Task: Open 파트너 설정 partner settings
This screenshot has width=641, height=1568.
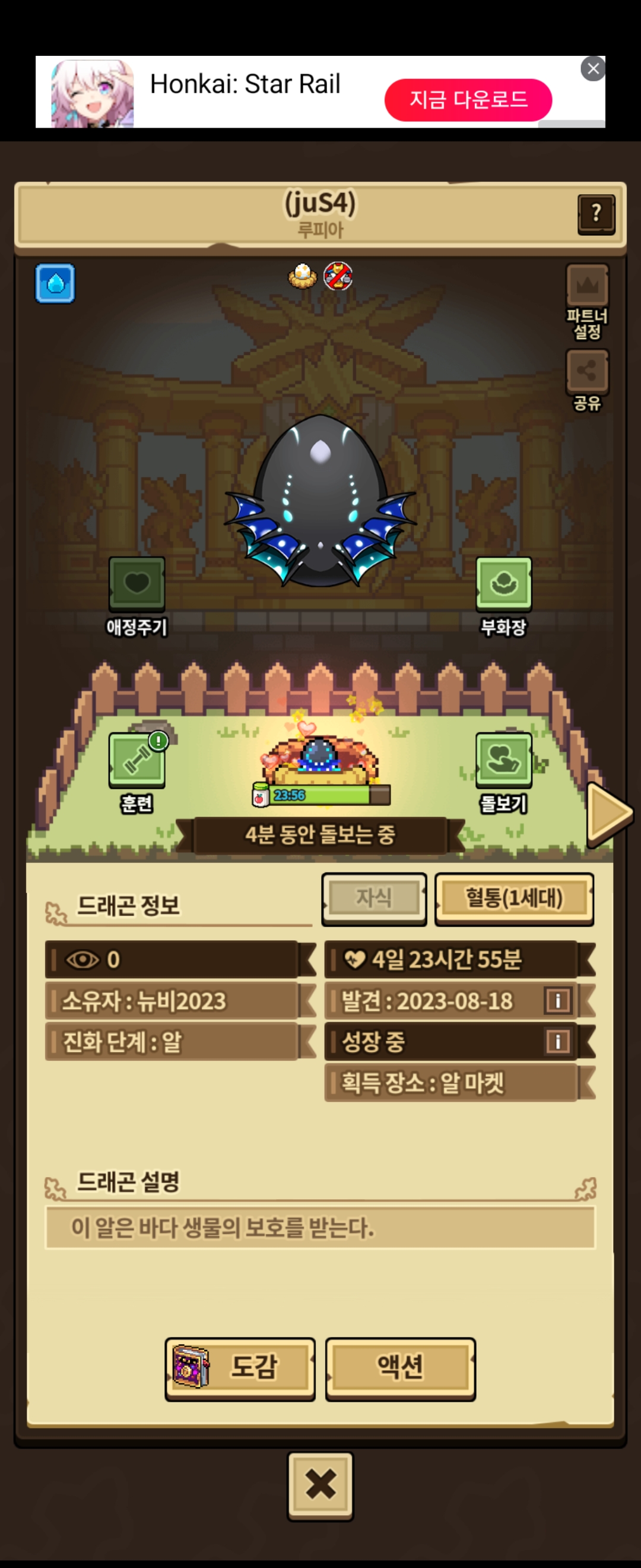Action: 587,302
